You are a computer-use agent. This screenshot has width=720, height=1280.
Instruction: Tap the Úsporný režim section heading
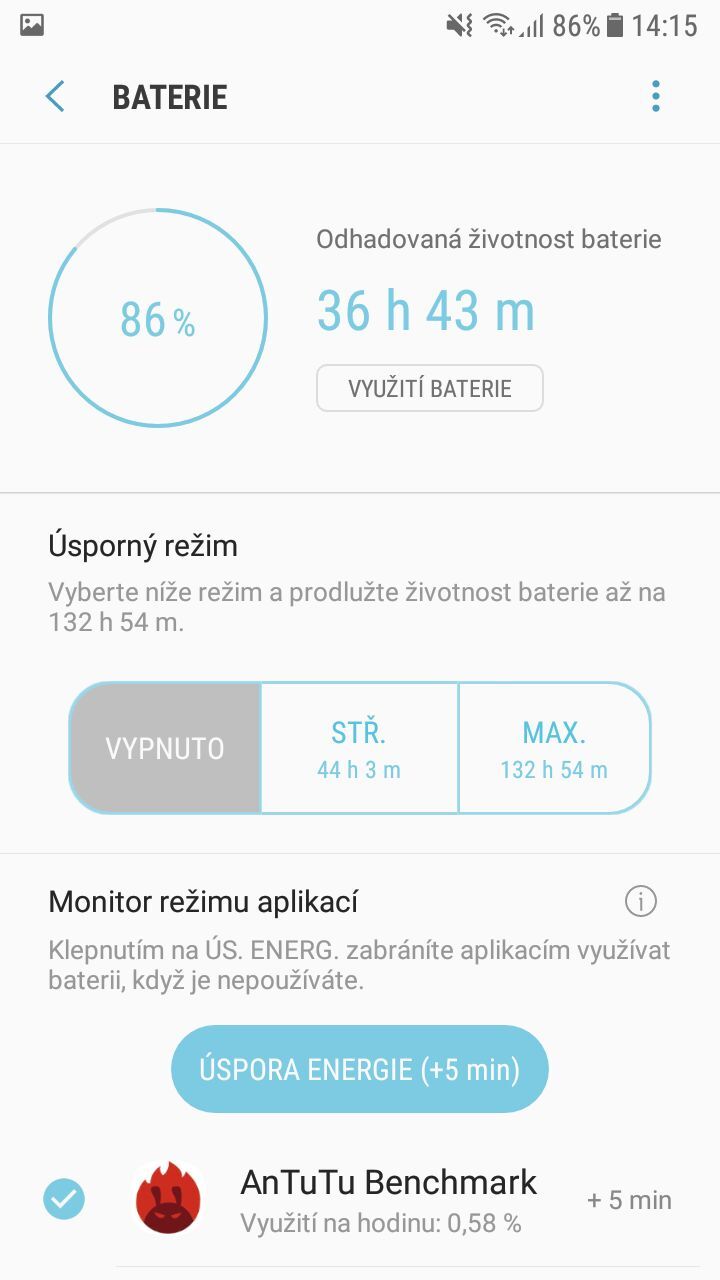coord(145,545)
